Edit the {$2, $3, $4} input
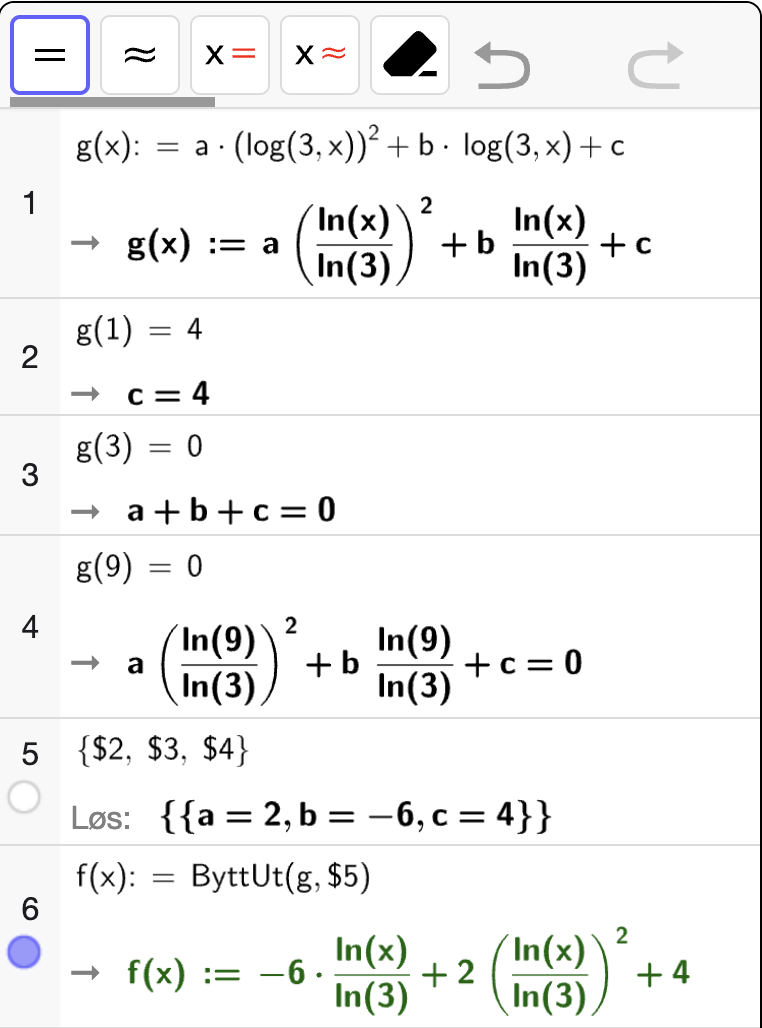Screen dimensions: 762x1028 point(162,750)
